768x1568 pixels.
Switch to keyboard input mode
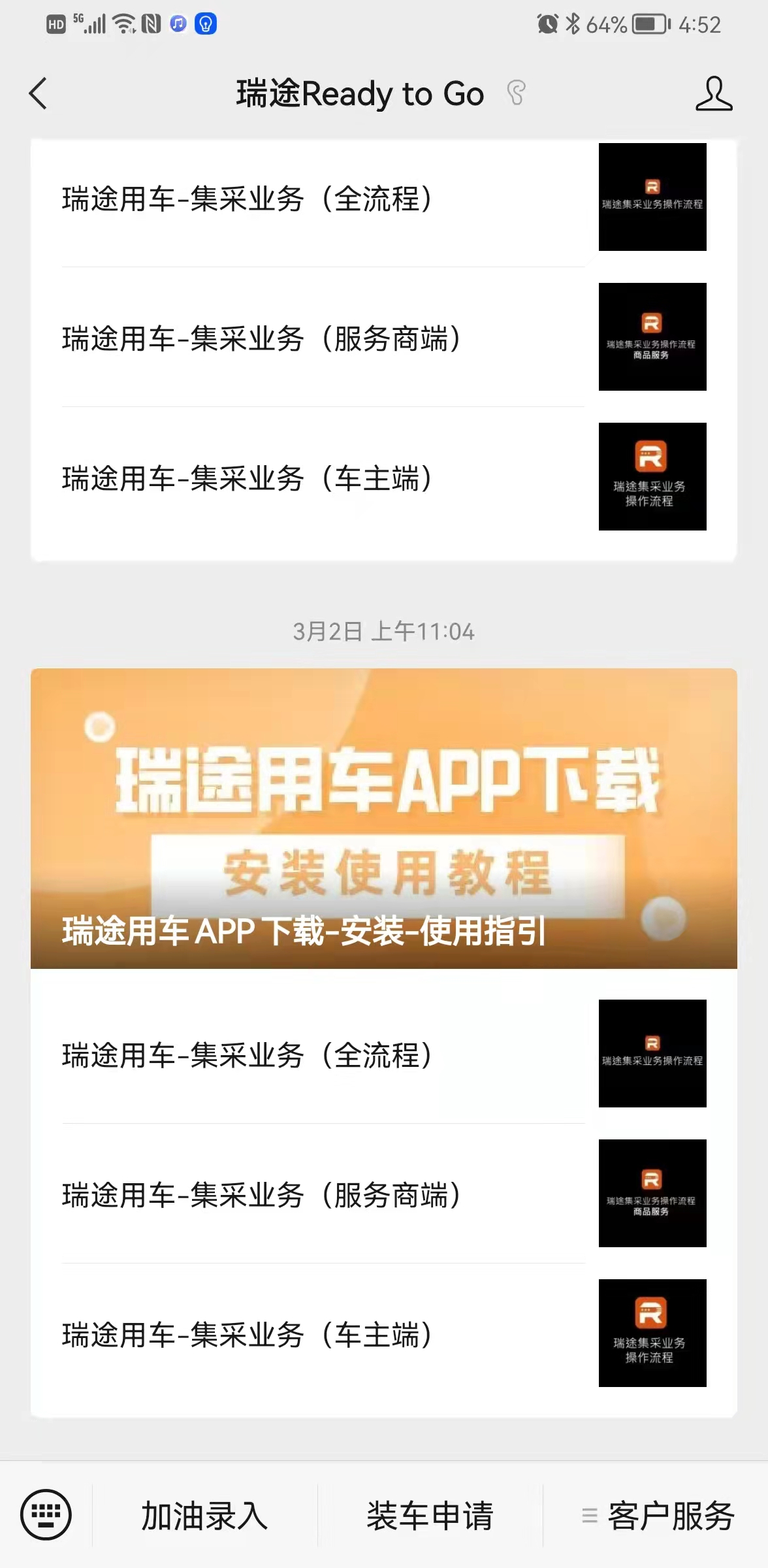point(46,1514)
